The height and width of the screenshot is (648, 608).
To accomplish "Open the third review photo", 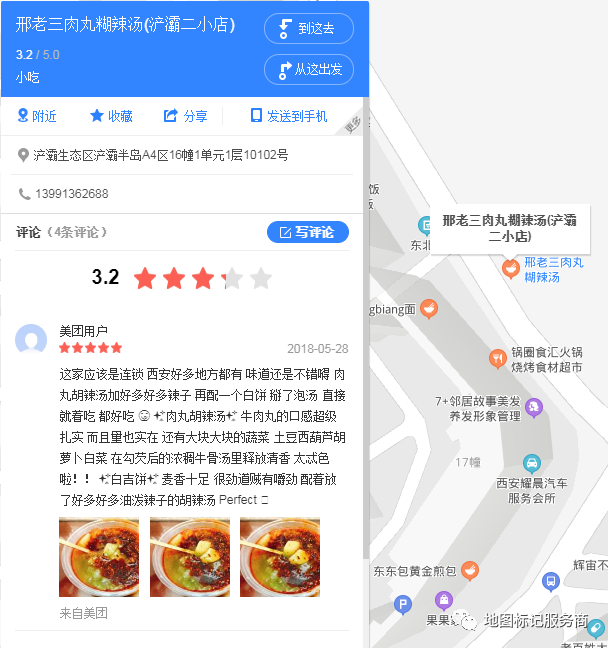I will click(x=280, y=557).
